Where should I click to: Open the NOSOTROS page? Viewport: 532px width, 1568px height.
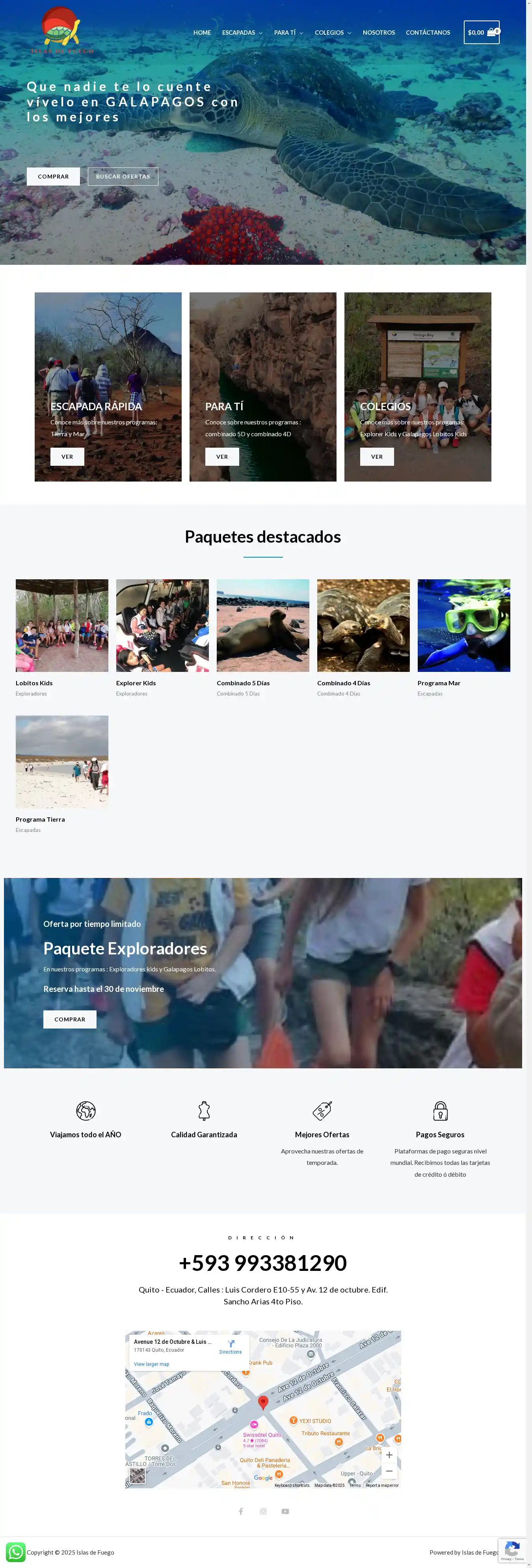point(379,33)
